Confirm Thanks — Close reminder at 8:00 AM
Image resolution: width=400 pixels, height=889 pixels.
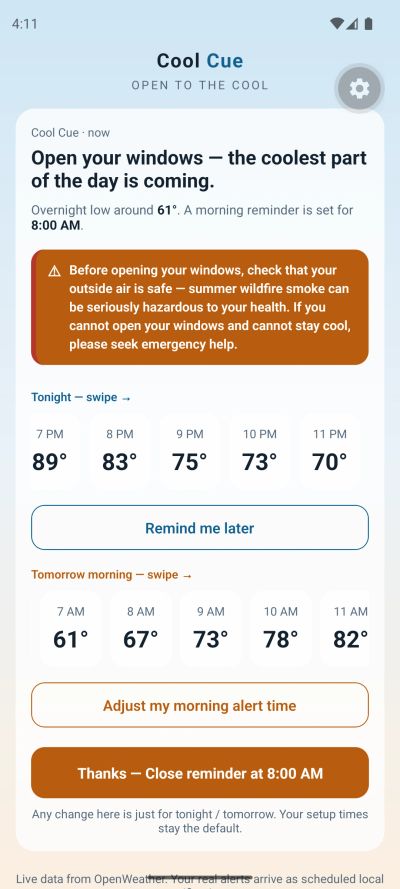199,773
